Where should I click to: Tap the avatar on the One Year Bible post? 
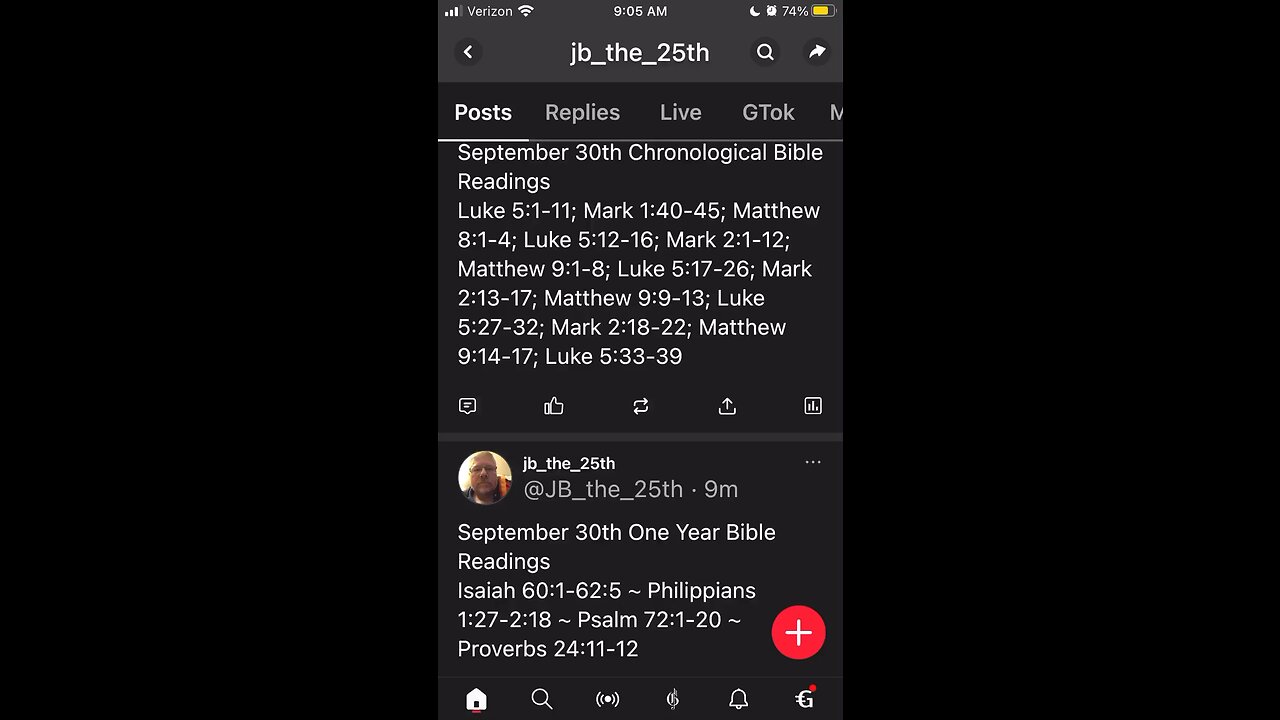(485, 477)
